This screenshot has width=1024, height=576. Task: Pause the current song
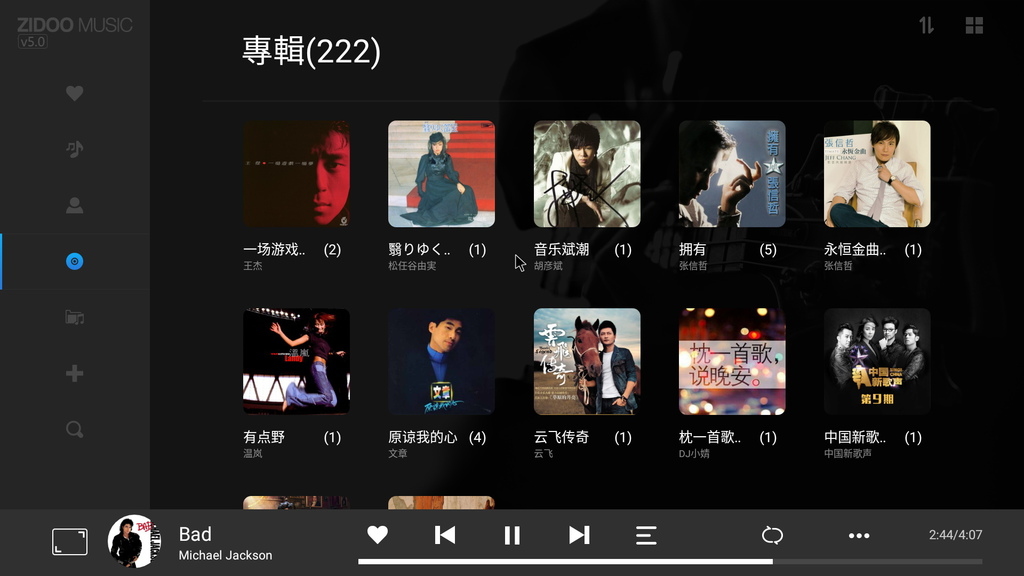(512, 535)
